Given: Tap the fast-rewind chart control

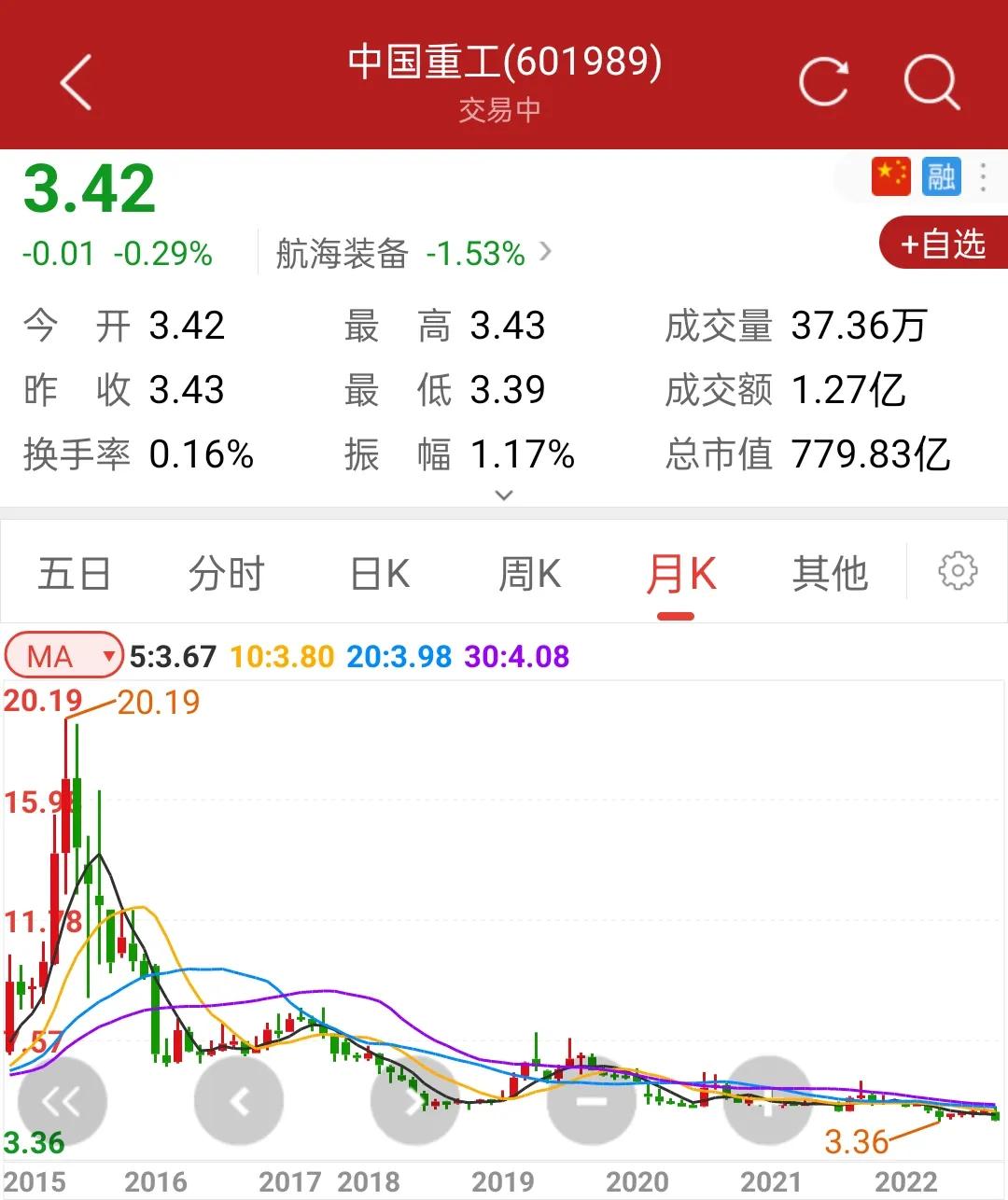Looking at the screenshot, I should tap(61, 1101).
